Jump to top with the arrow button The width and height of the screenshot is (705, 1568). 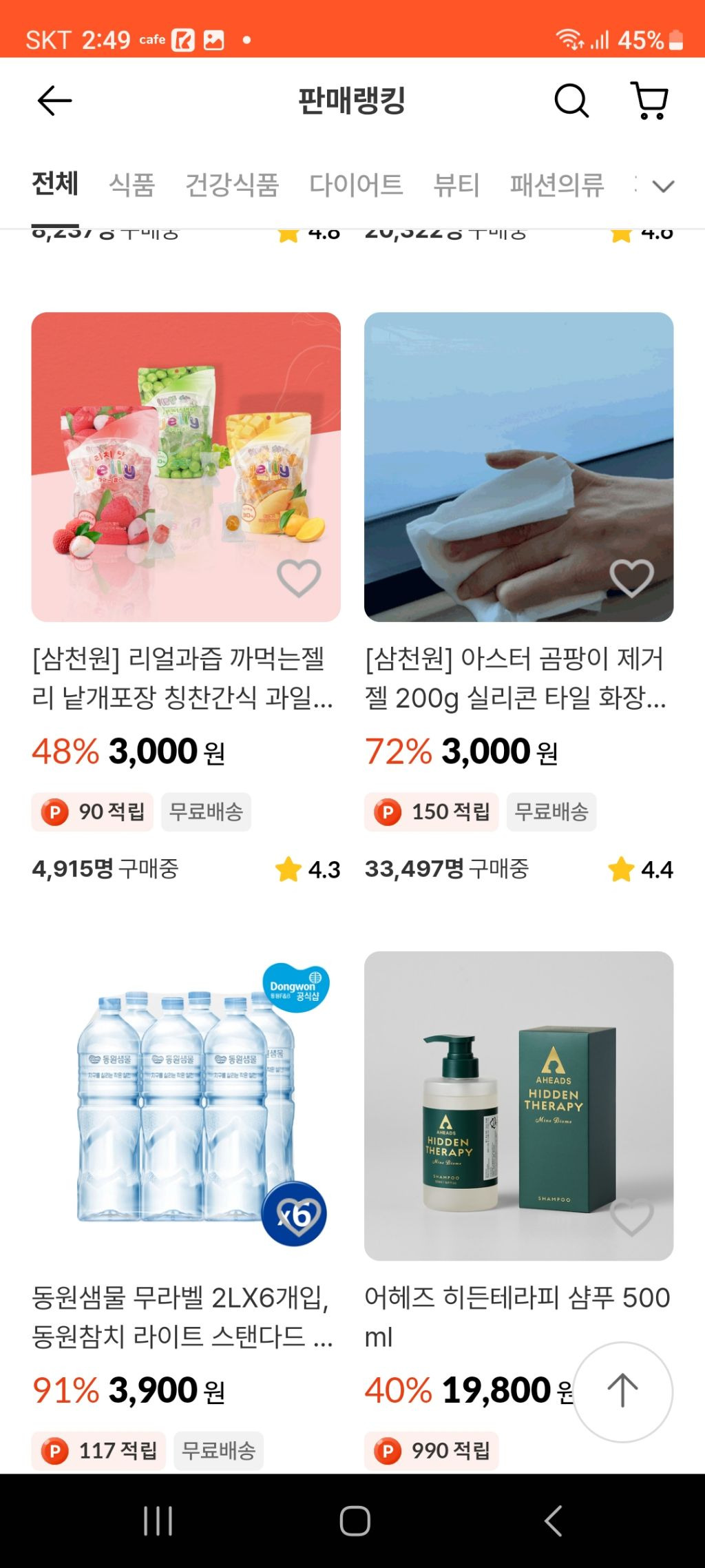coord(622,1391)
